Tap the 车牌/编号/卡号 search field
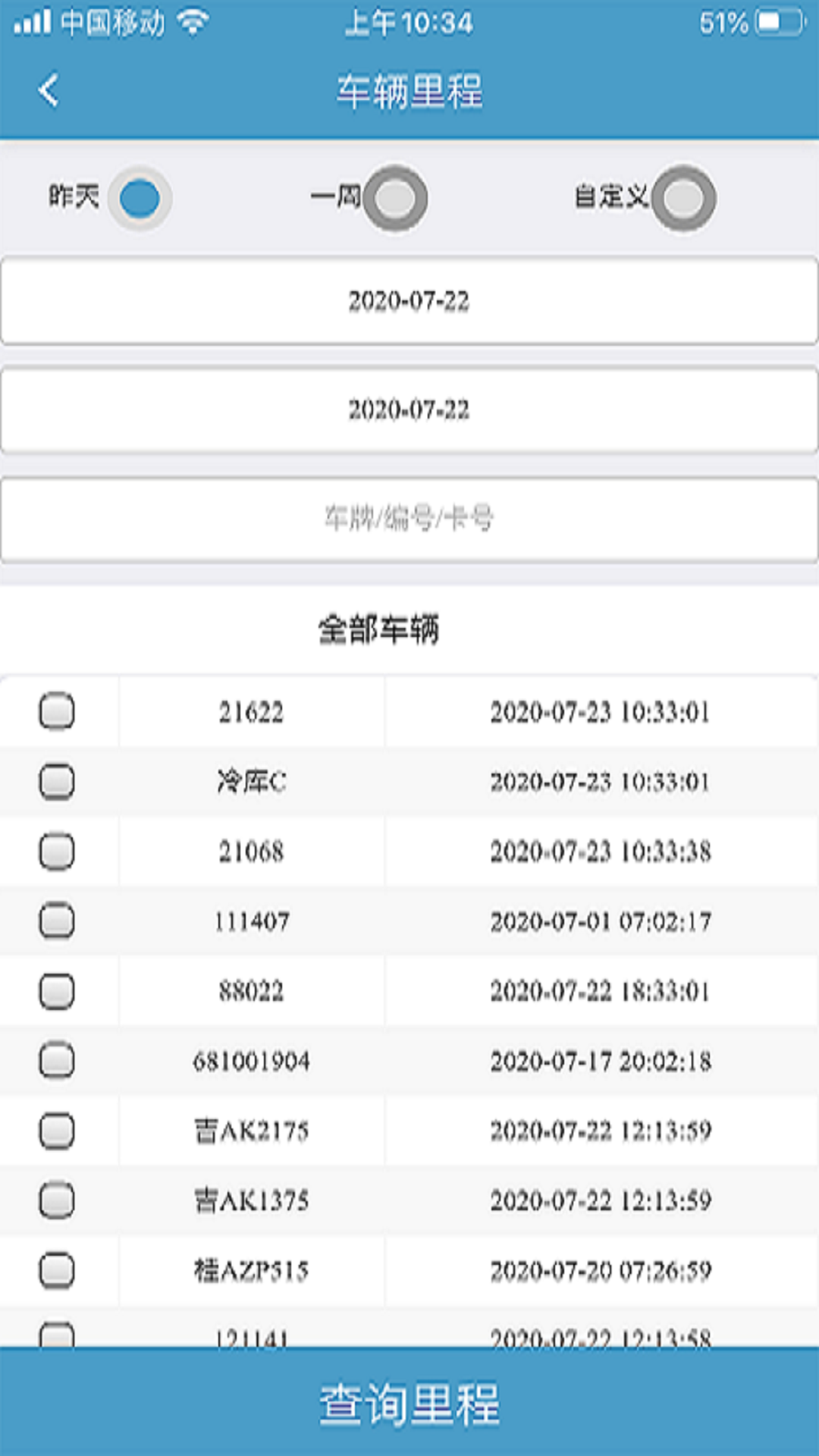 click(x=409, y=519)
